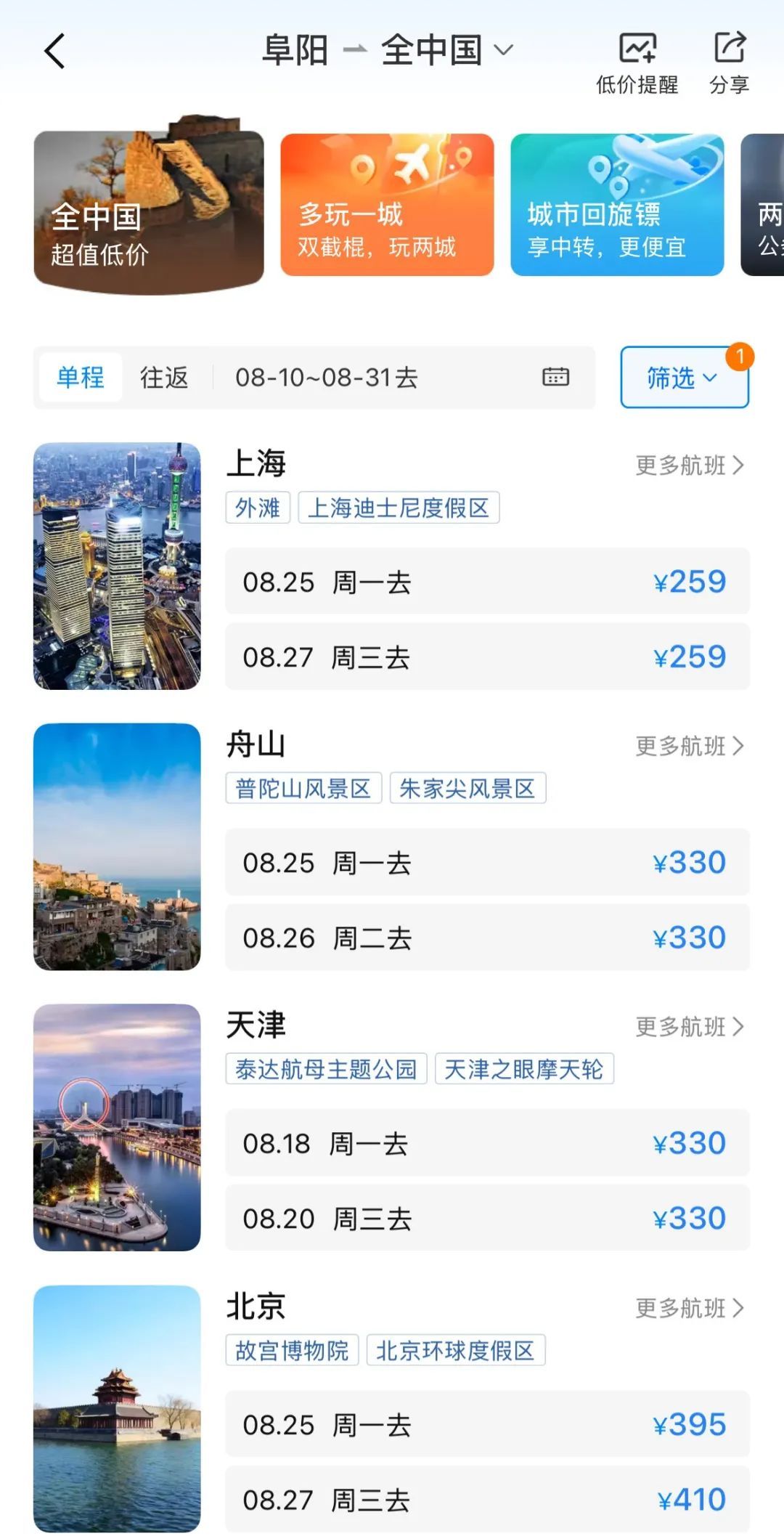
Task: Select the 08.18 周一去 Tianjin flight
Action: 488,1143
